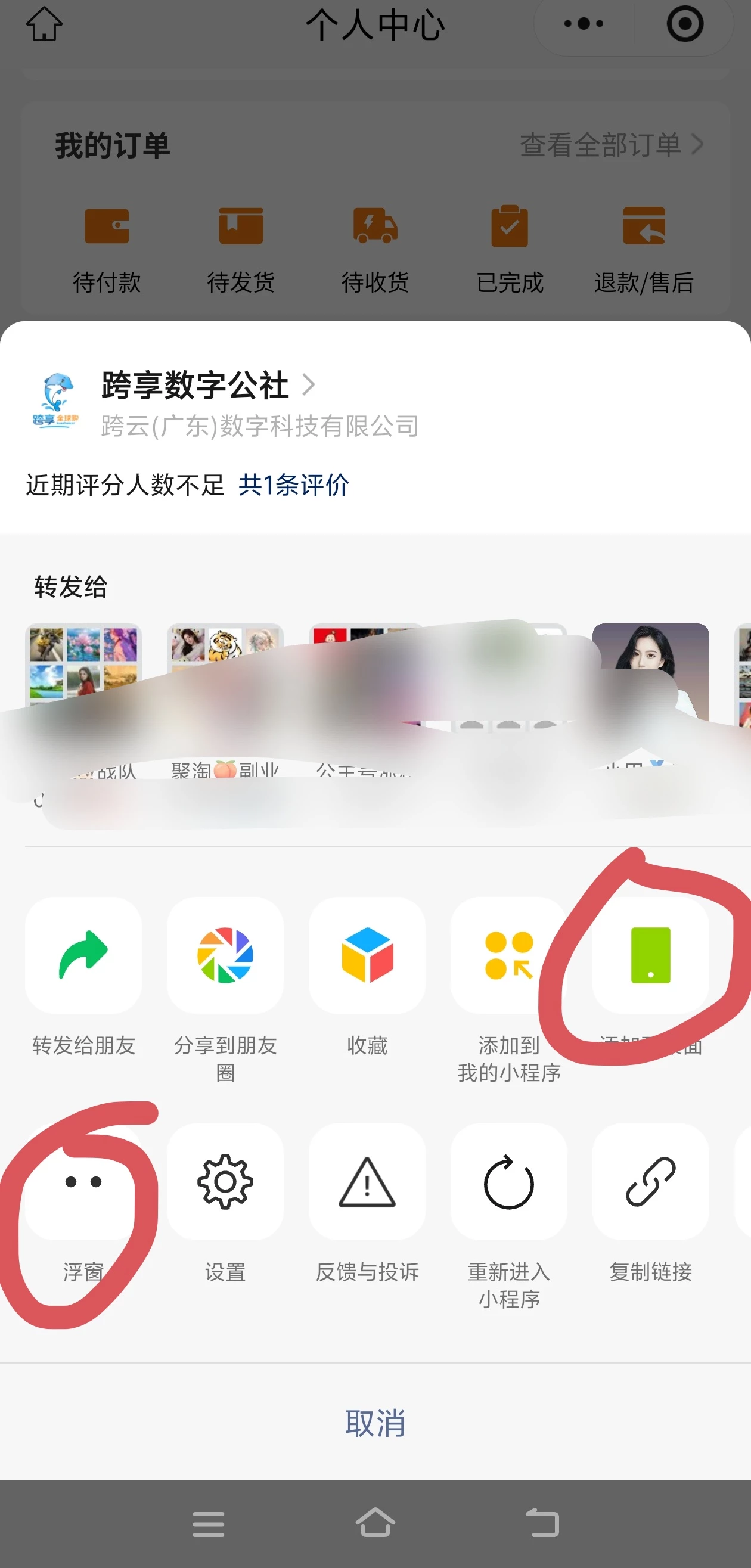
Task: Expand the 跨享数字公社 mini program details
Action: (x=311, y=384)
